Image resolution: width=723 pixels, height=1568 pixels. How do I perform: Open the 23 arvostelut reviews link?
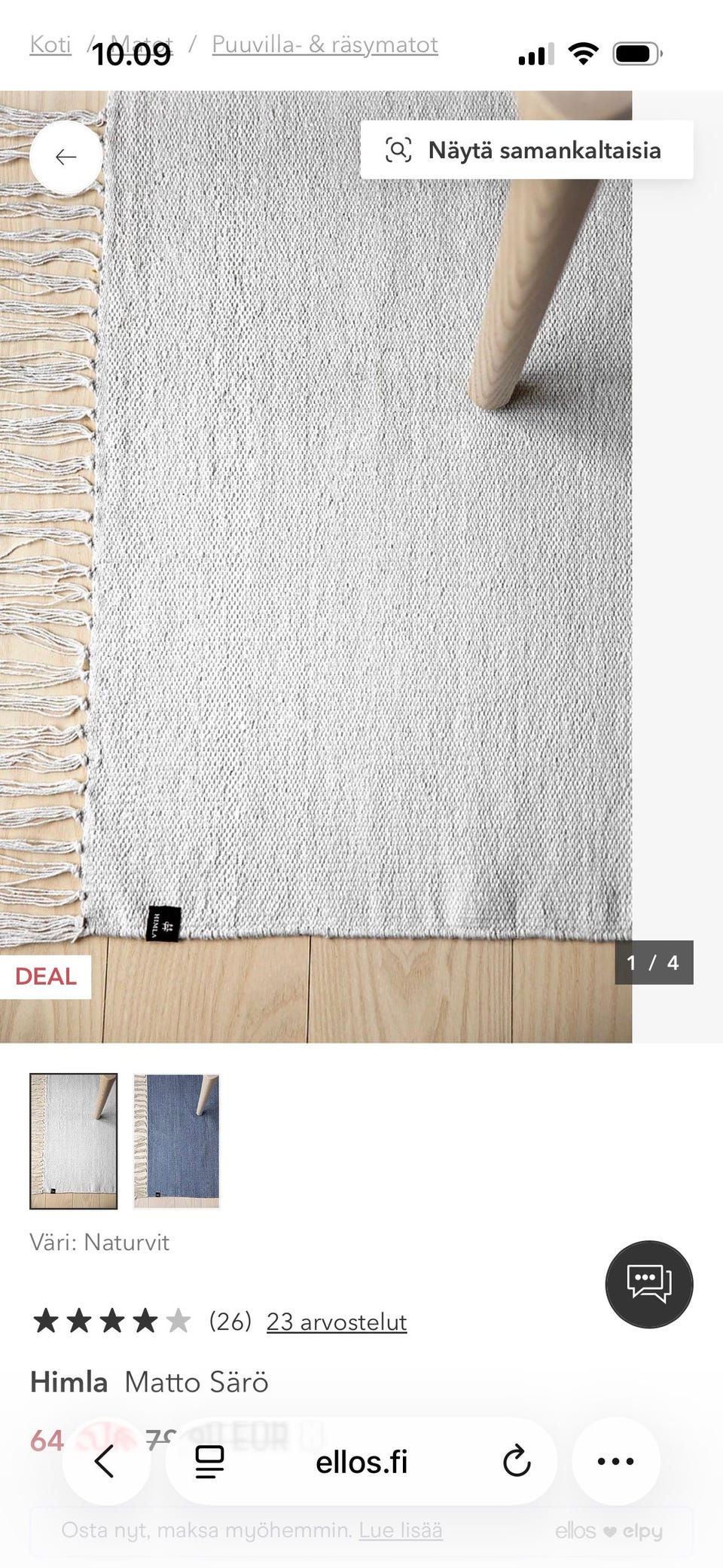(x=337, y=1322)
